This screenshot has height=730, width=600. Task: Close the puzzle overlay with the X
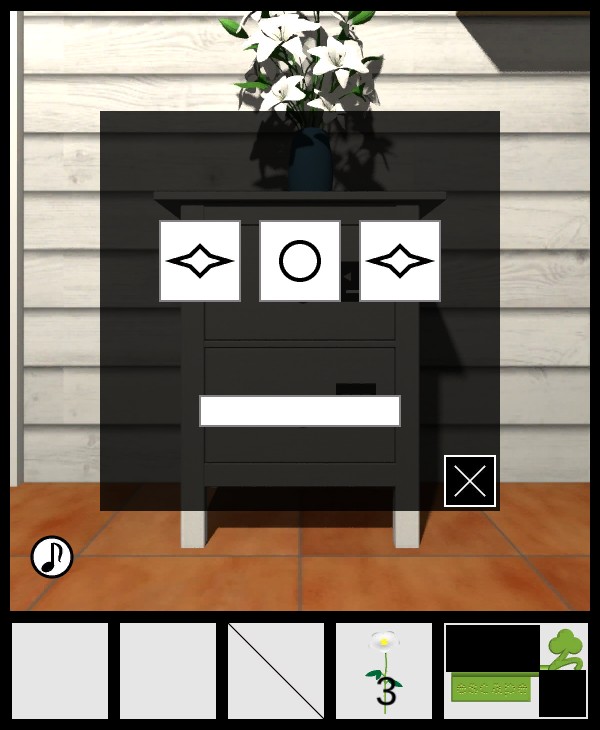(x=470, y=481)
